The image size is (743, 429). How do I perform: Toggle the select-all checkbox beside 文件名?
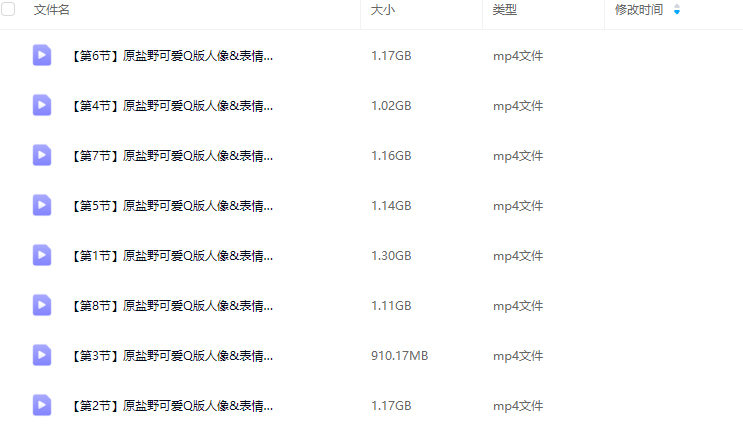coord(8,9)
